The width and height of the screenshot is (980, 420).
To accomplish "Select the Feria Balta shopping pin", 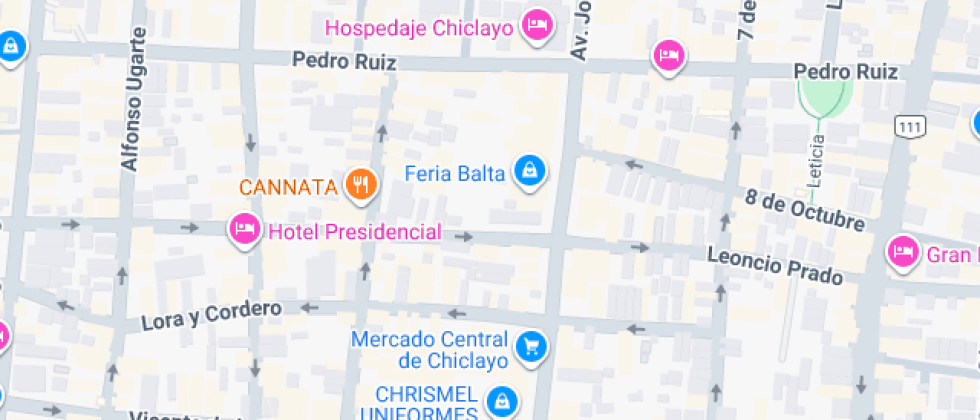I will (x=527, y=171).
